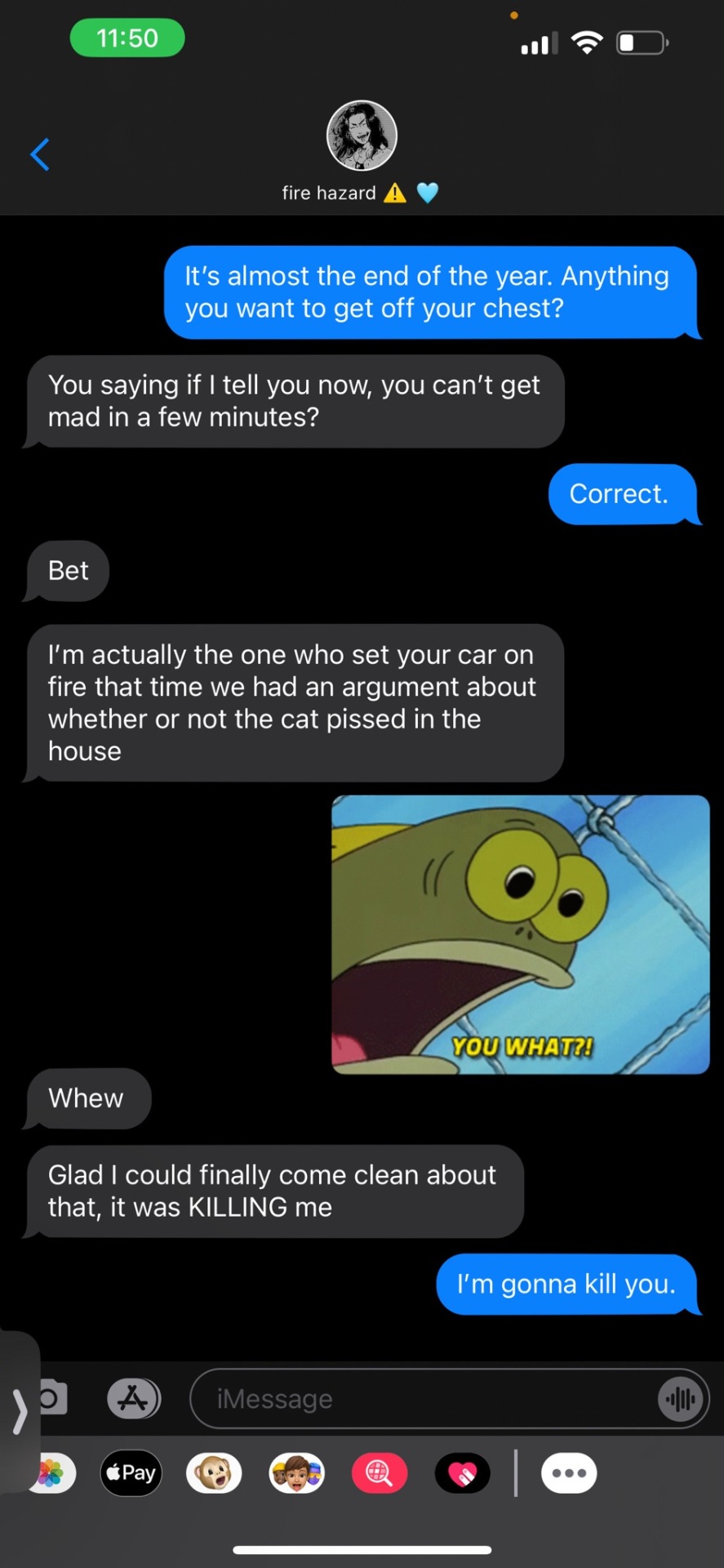Open the camera to take photo

52,1398
